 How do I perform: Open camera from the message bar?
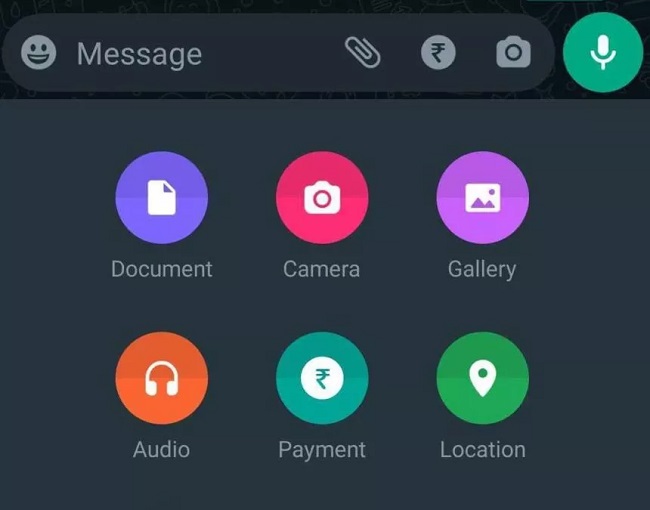(x=513, y=52)
